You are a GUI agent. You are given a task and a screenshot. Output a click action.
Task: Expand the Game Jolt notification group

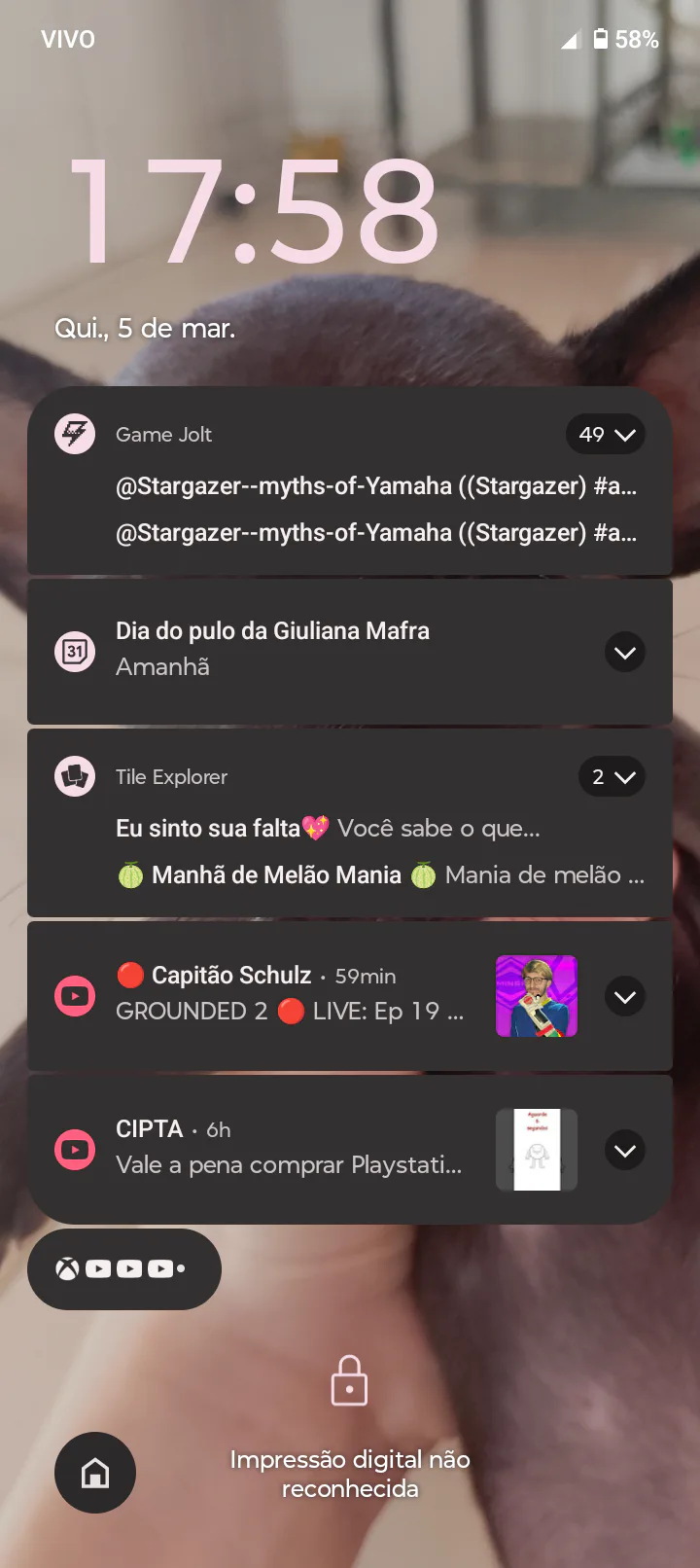pyautogui.click(x=606, y=435)
